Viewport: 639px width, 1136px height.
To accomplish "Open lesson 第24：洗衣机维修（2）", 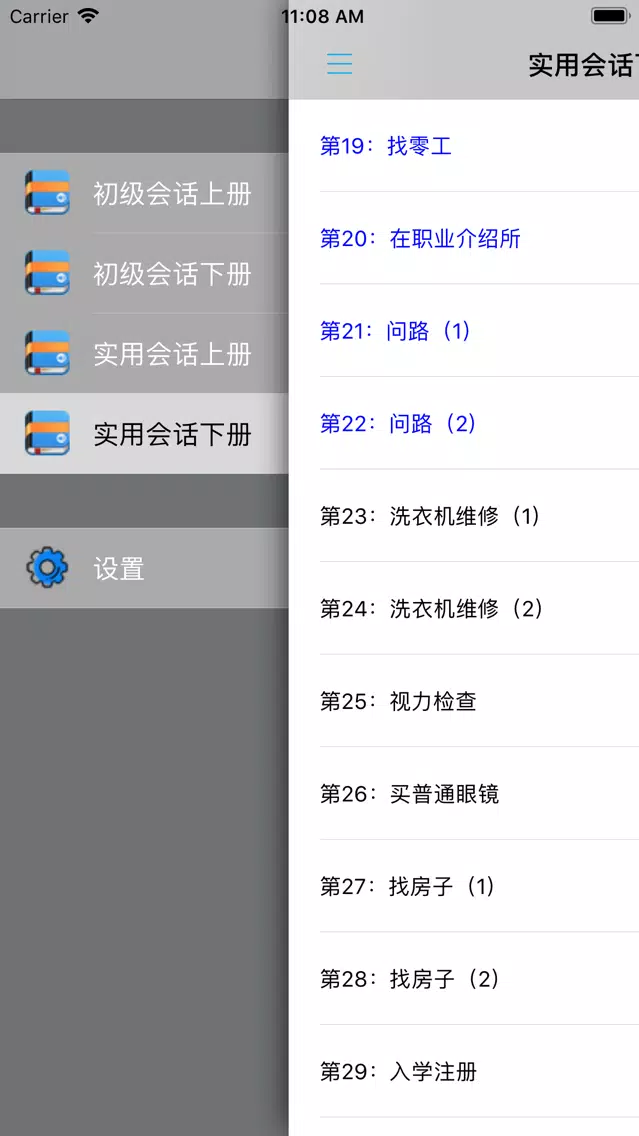I will coord(464,609).
